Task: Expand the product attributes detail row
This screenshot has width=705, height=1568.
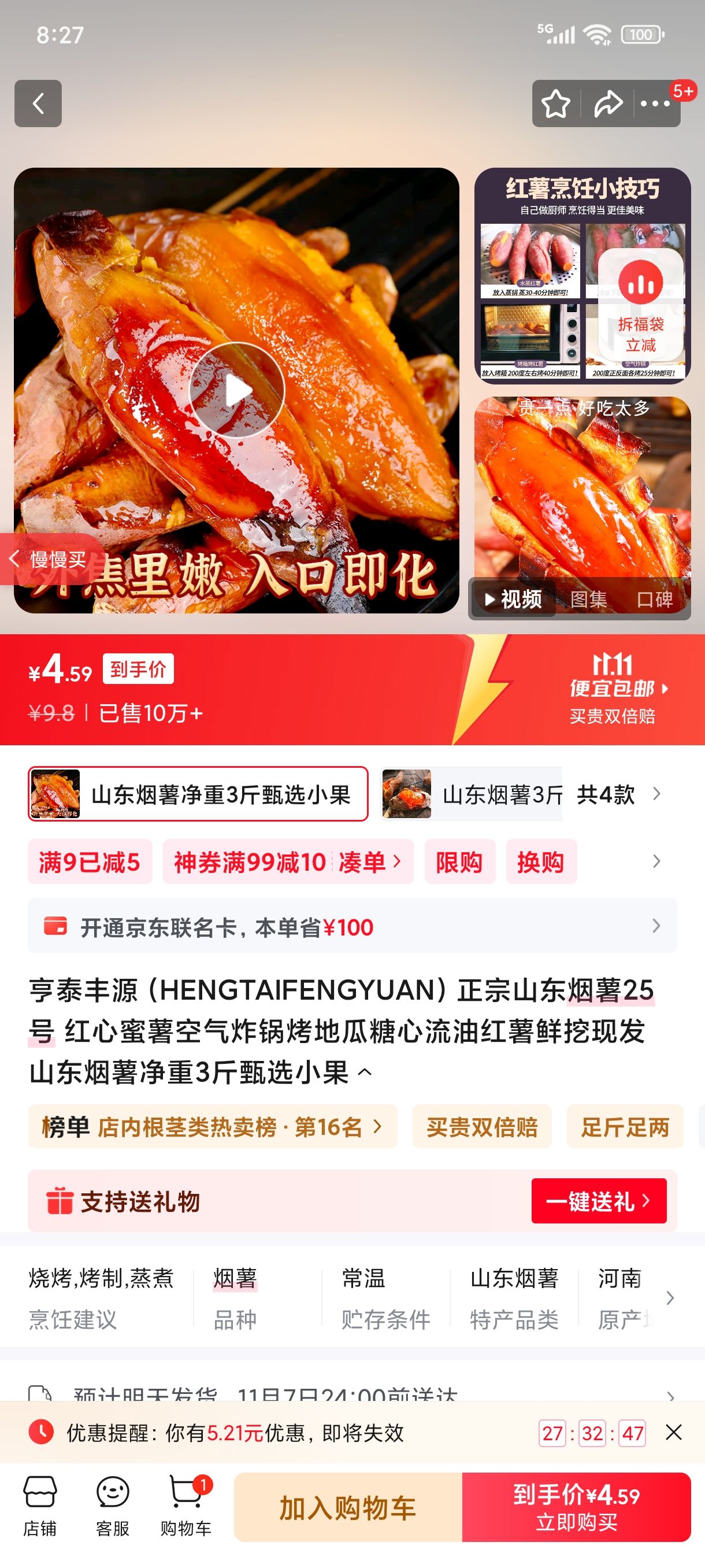Action: pos(670,1299)
